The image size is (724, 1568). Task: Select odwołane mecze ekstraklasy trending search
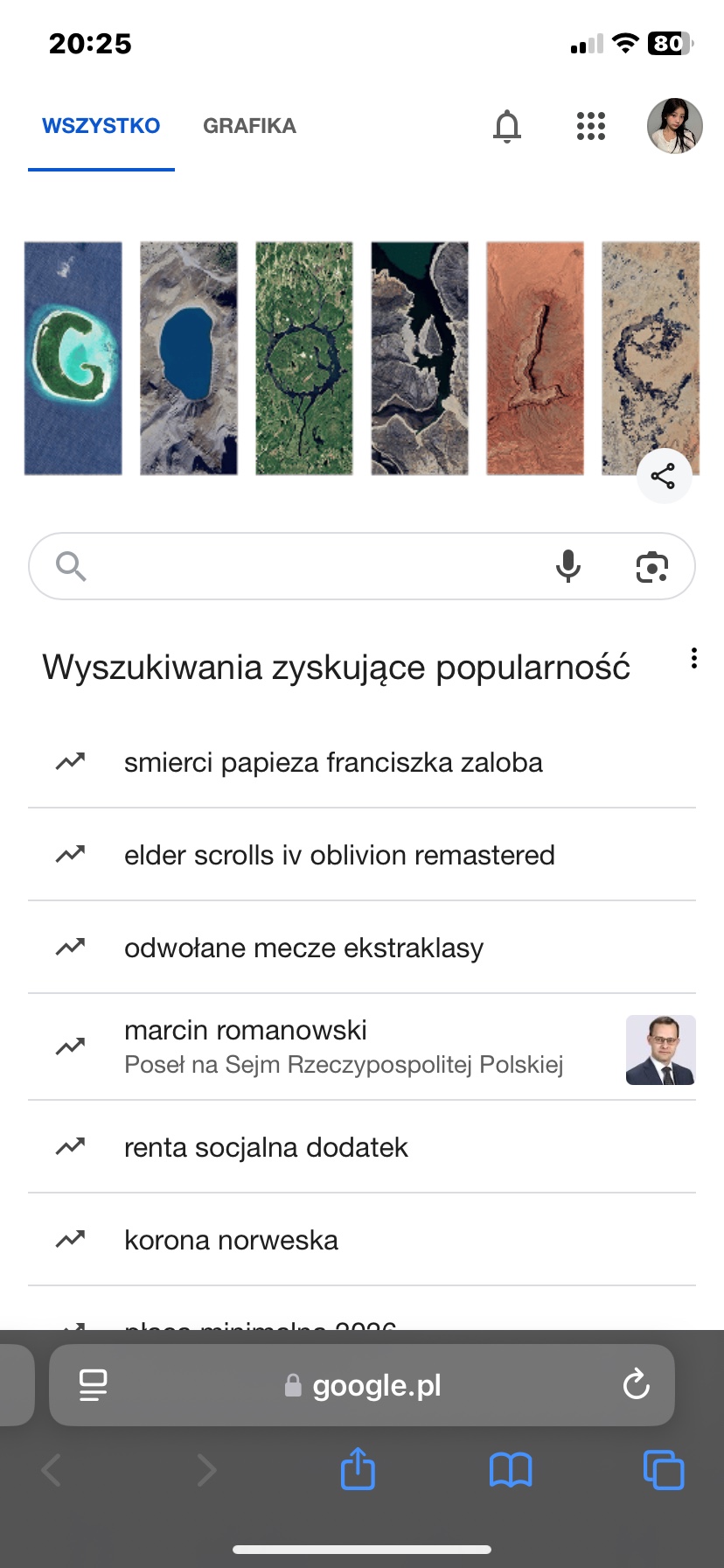[x=303, y=948]
